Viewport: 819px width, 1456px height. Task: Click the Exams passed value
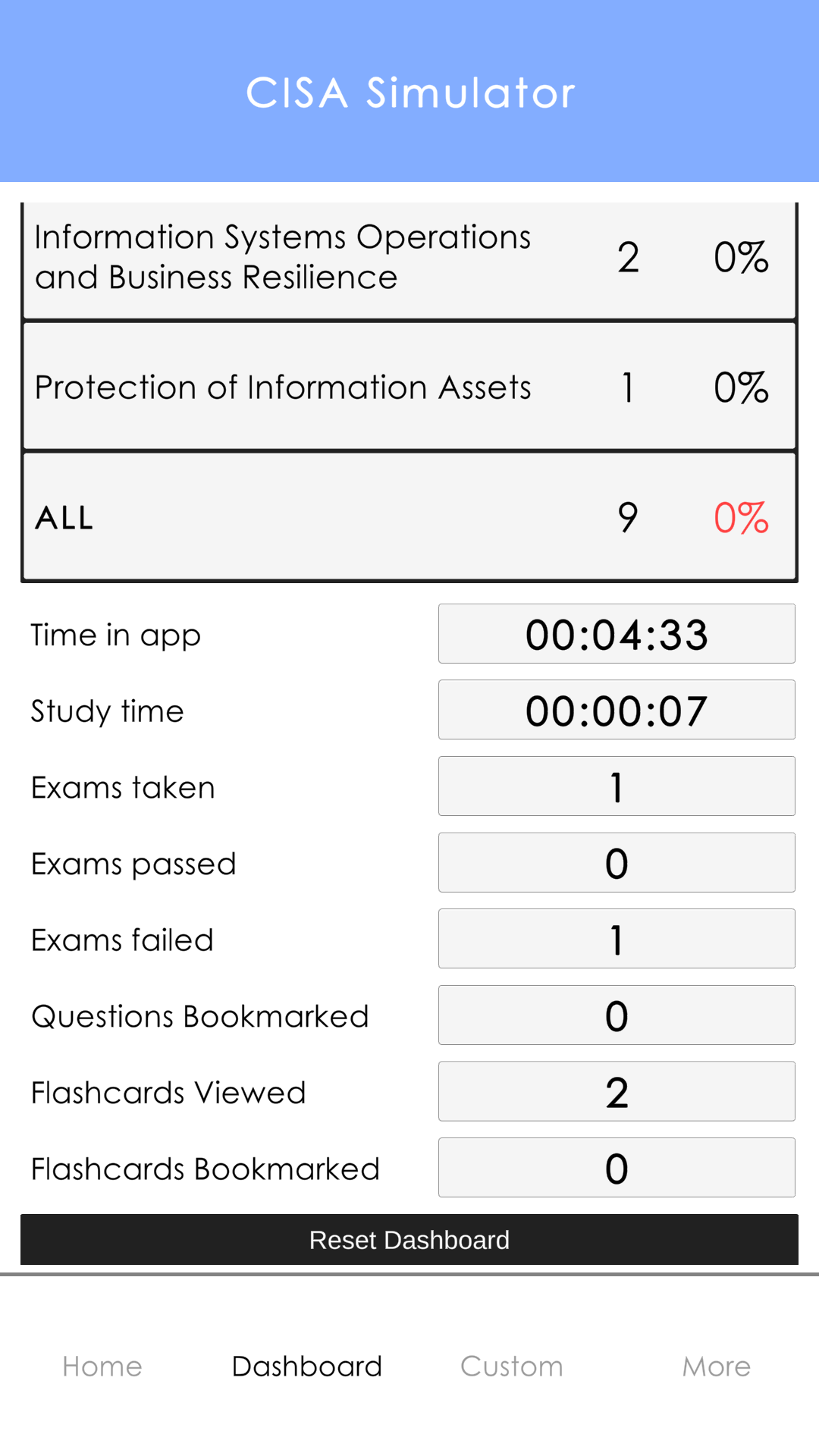tap(617, 862)
